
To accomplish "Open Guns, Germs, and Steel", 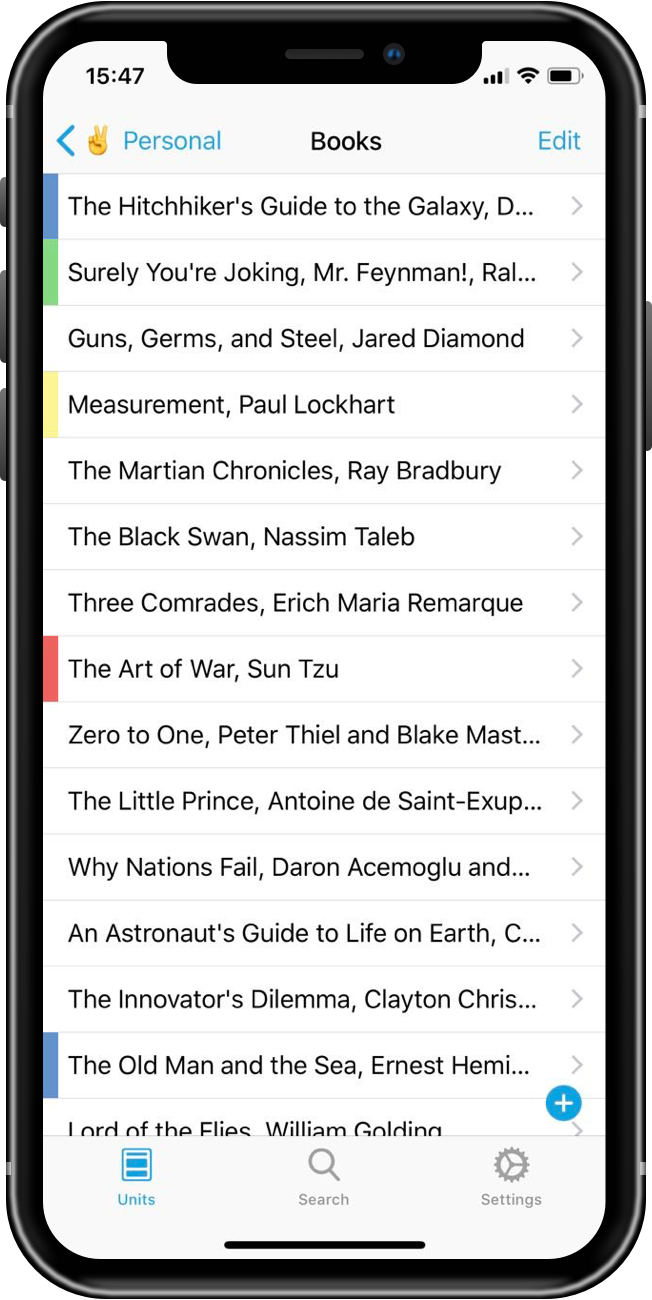I will [x=324, y=339].
